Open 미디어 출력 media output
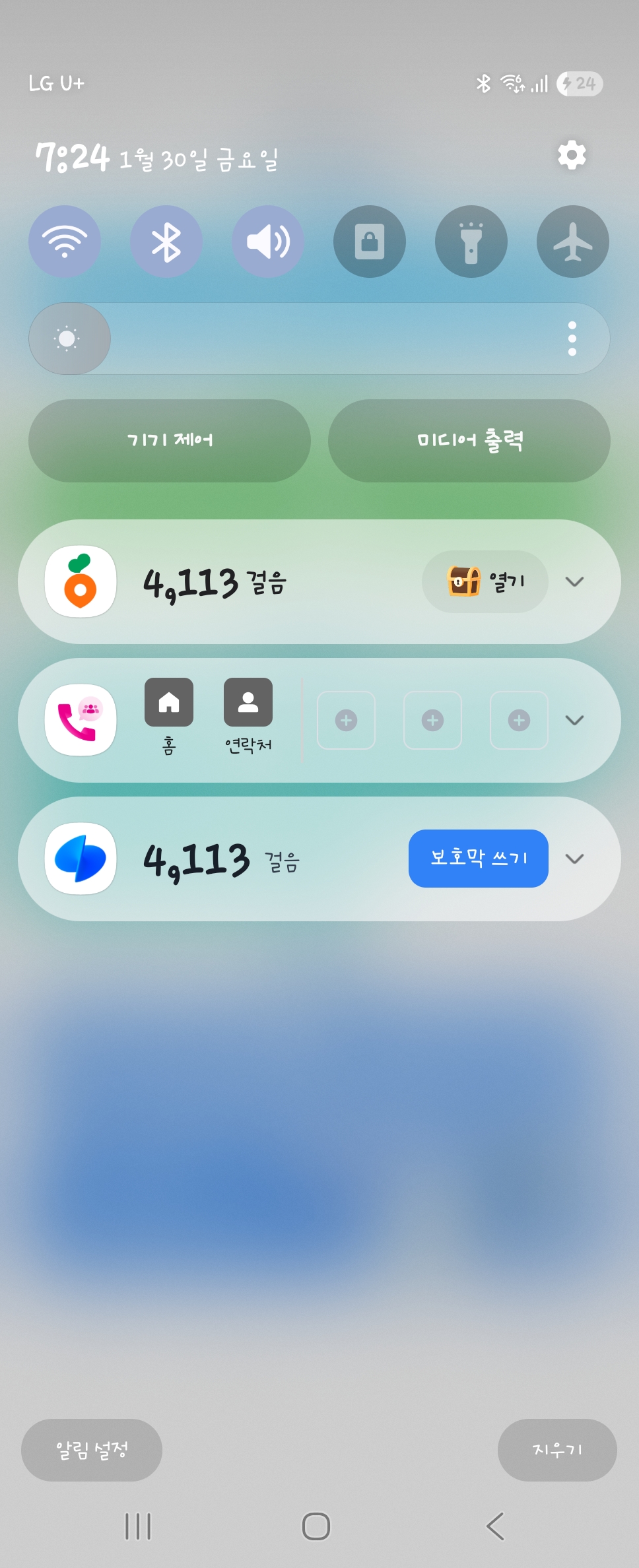 click(469, 440)
